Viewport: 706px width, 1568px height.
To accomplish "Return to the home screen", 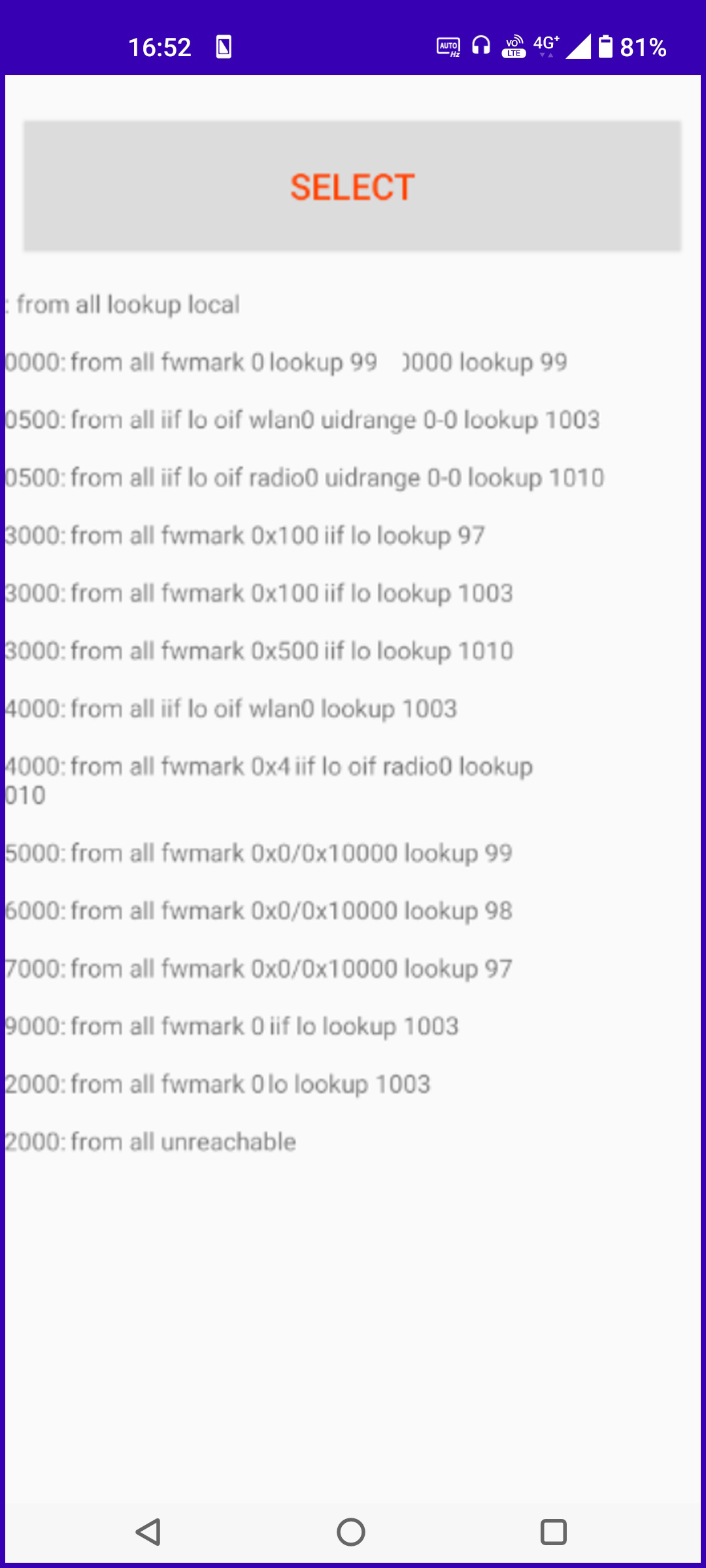I will click(351, 1531).
